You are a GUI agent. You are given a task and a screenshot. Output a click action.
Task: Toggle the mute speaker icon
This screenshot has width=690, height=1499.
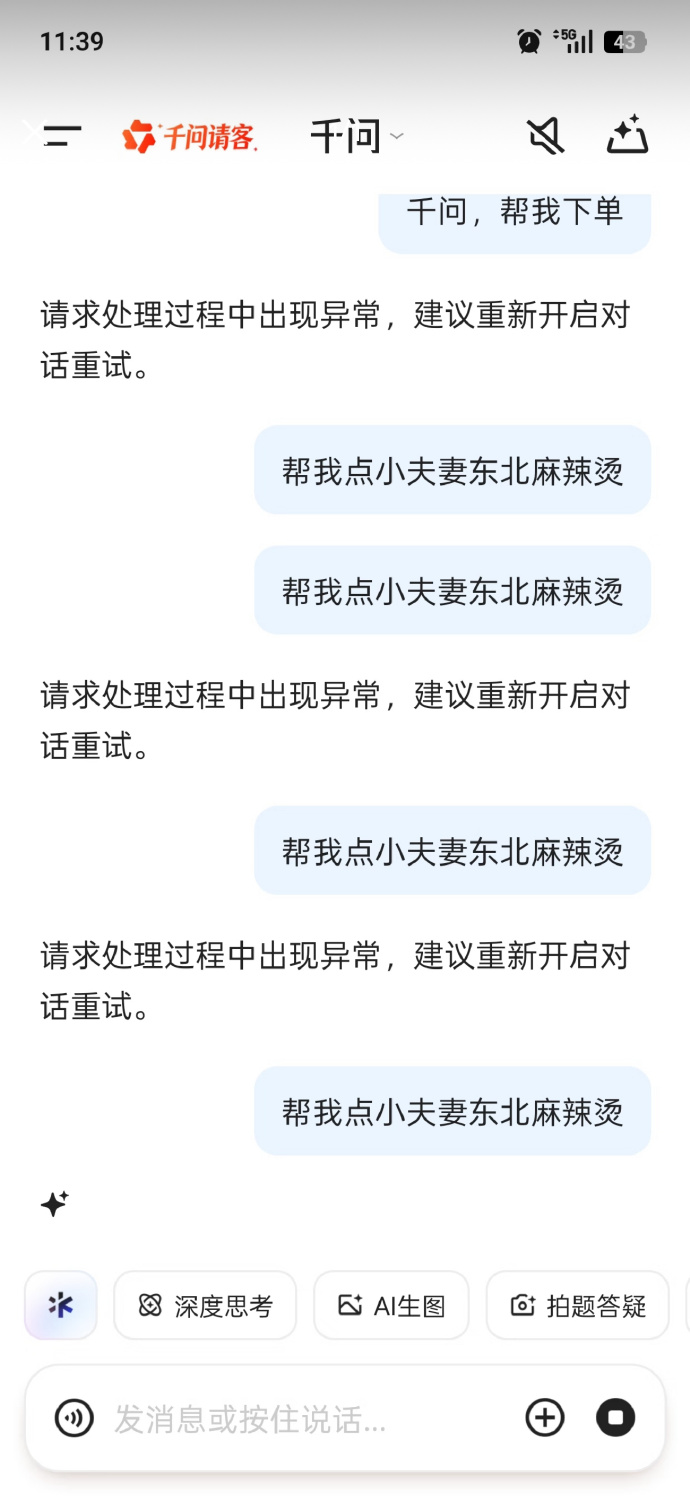(x=546, y=136)
